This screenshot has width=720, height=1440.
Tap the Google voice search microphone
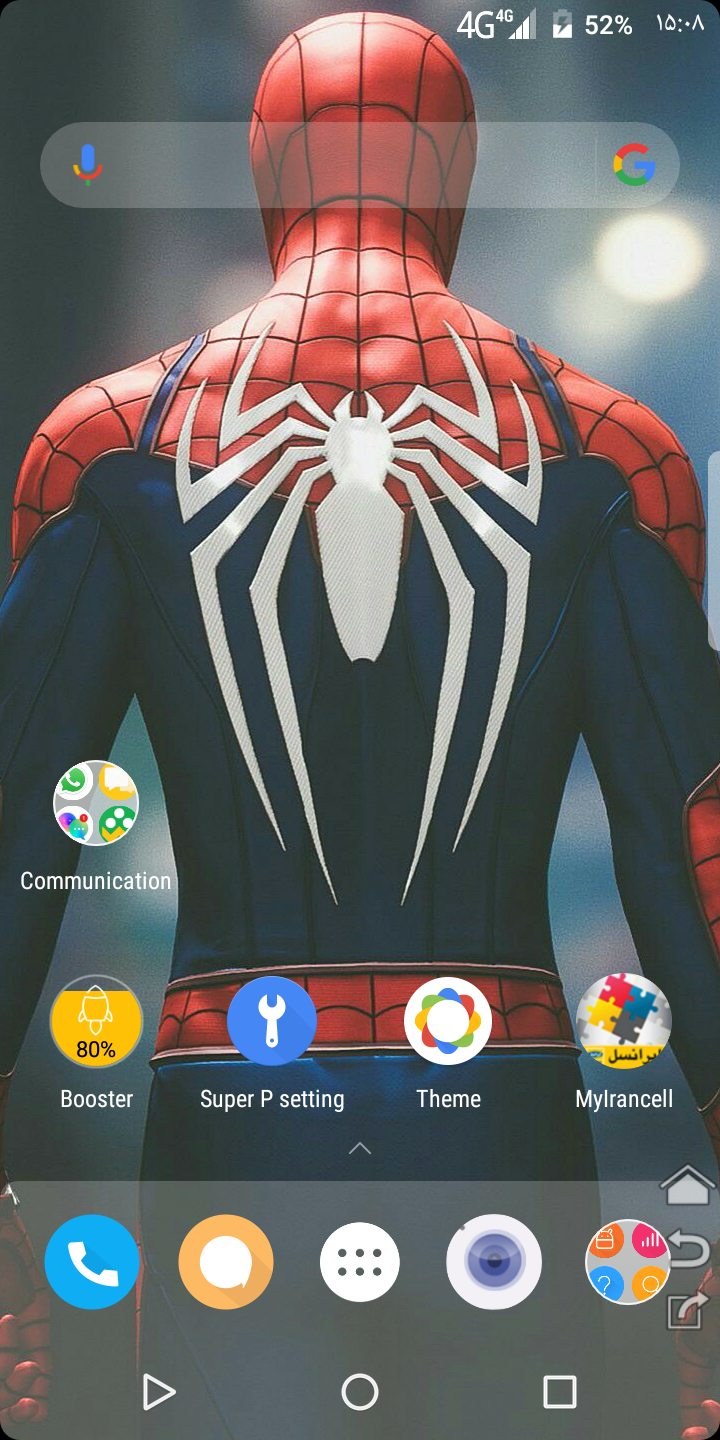click(88, 164)
